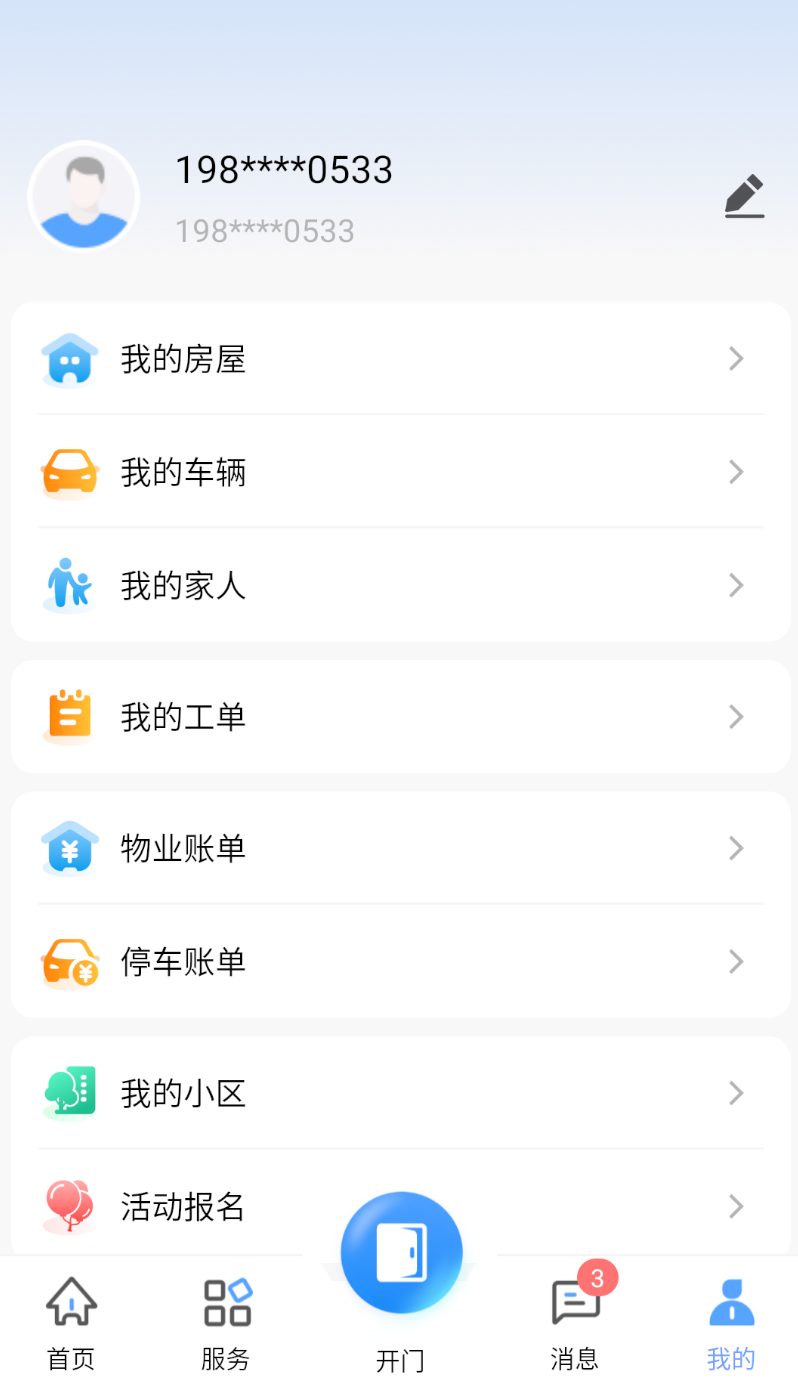
Task: Tap the masked phone number 198****0533
Action: tap(284, 169)
